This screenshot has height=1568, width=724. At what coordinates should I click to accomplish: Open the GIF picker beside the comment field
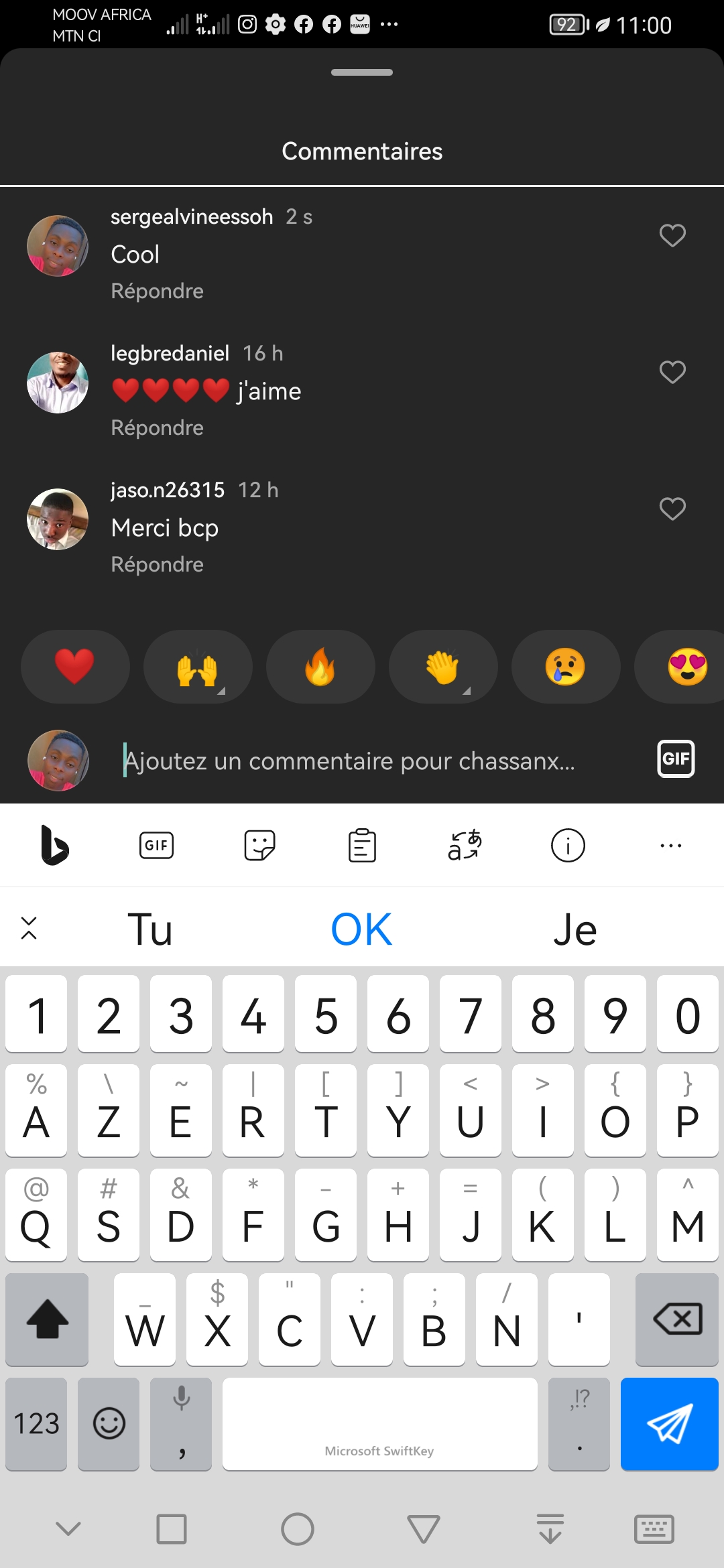[x=676, y=759]
